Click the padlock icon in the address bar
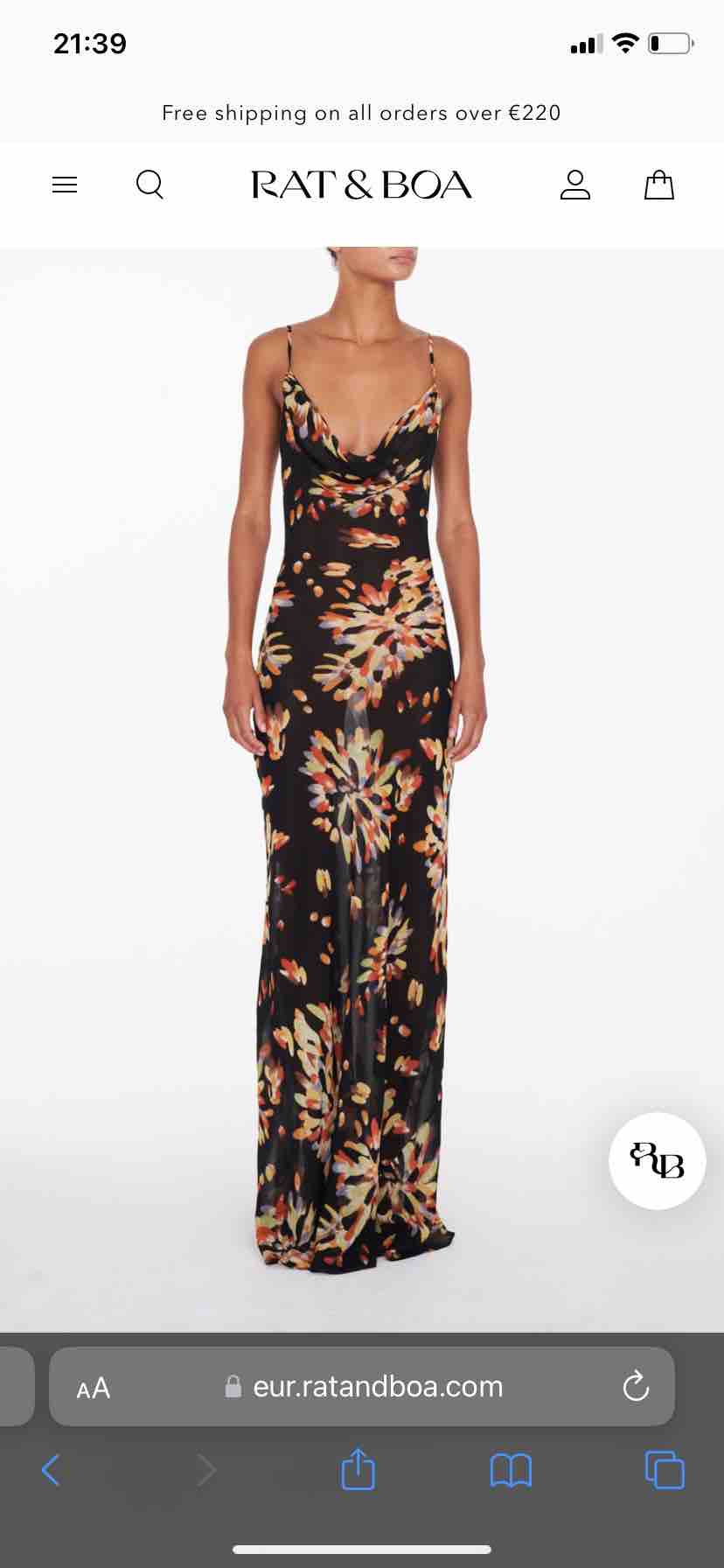Viewport: 724px width, 1568px height. point(233,1386)
